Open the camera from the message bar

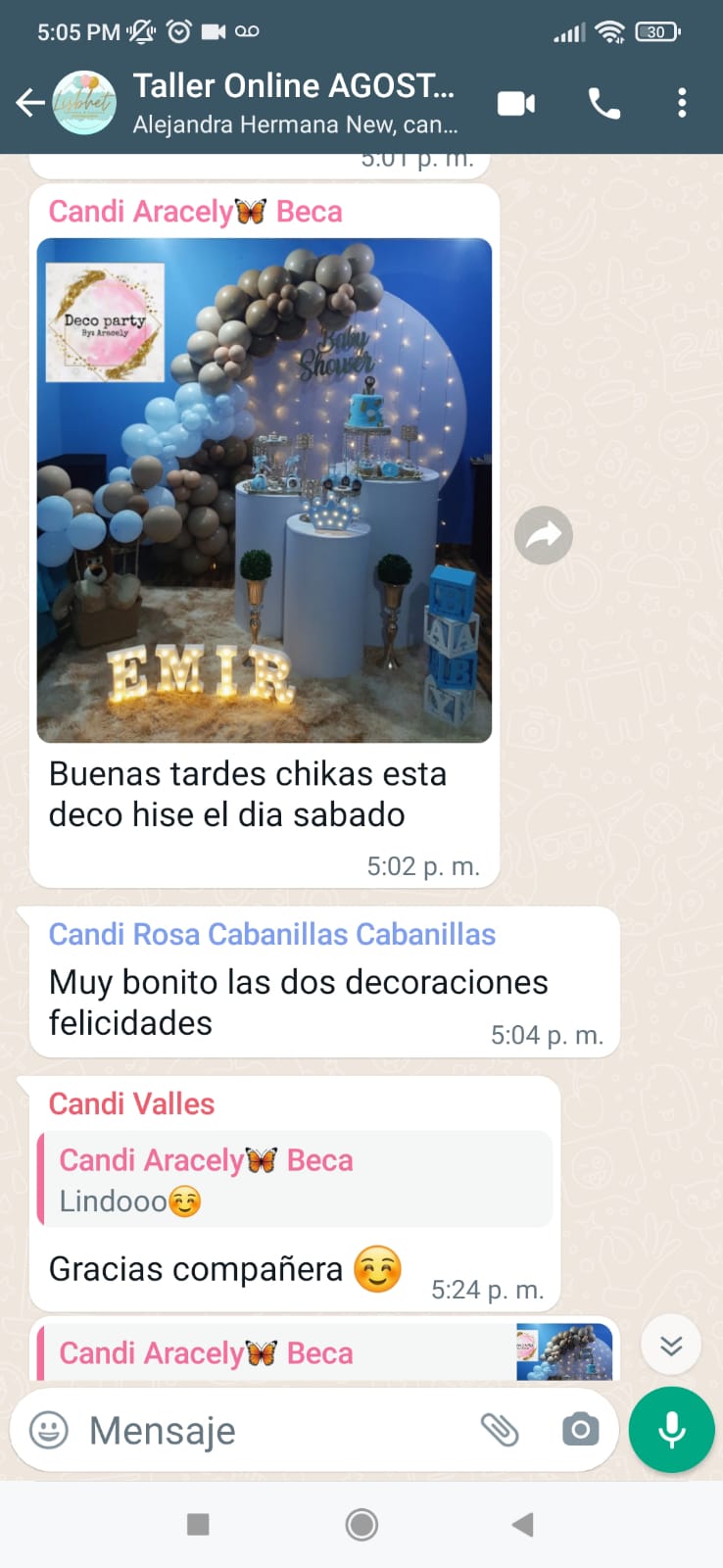[x=580, y=1431]
